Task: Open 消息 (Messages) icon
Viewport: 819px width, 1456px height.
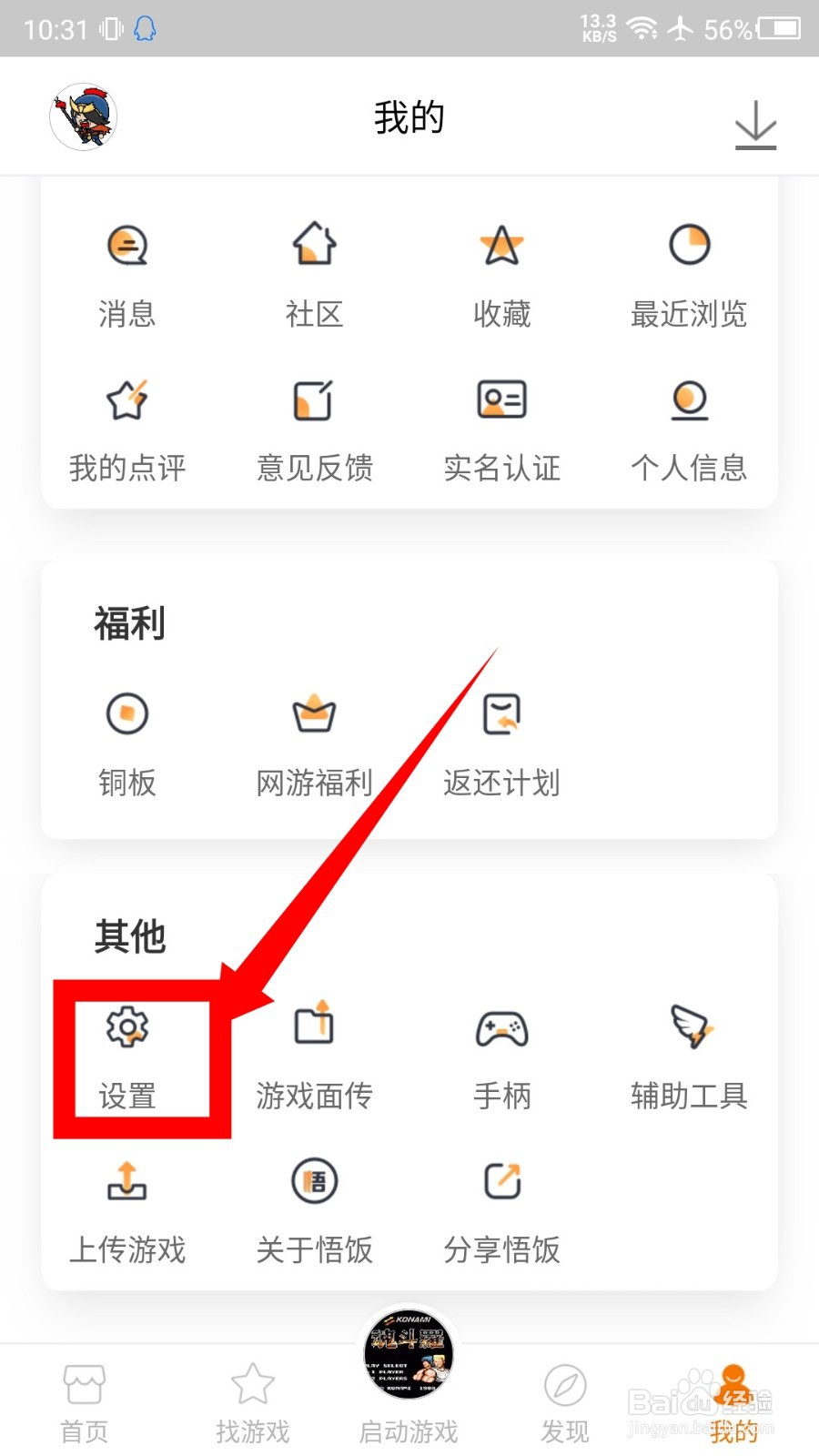Action: tap(127, 268)
